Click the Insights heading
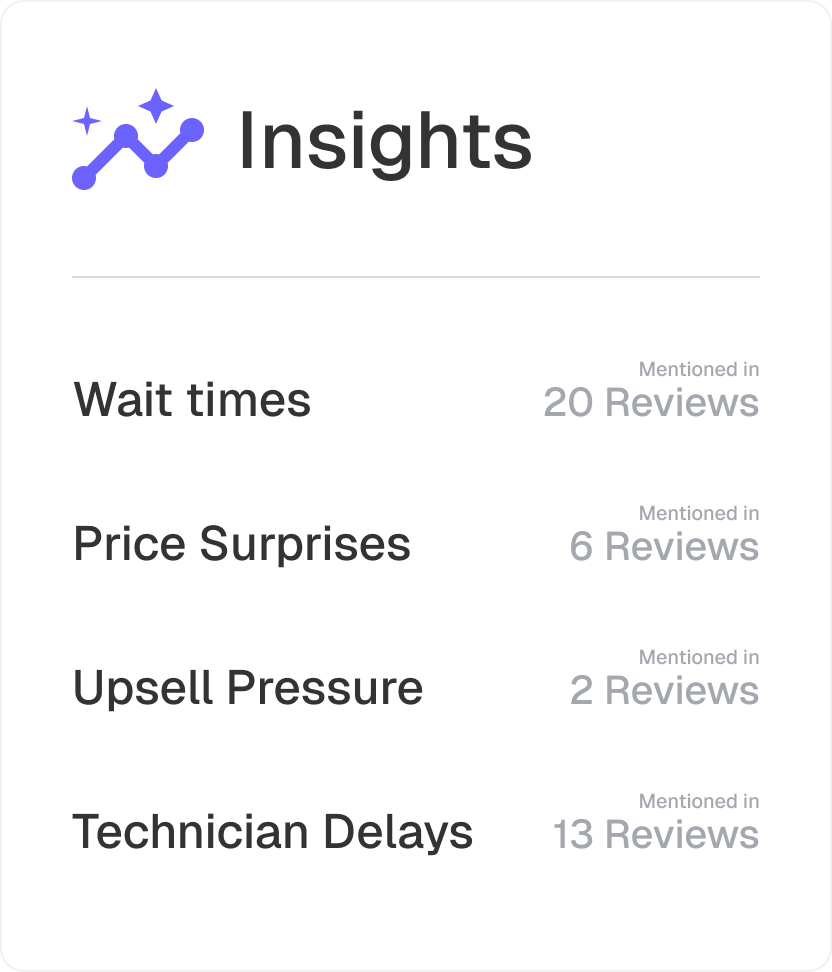Image resolution: width=832 pixels, height=972 pixels. 385,143
